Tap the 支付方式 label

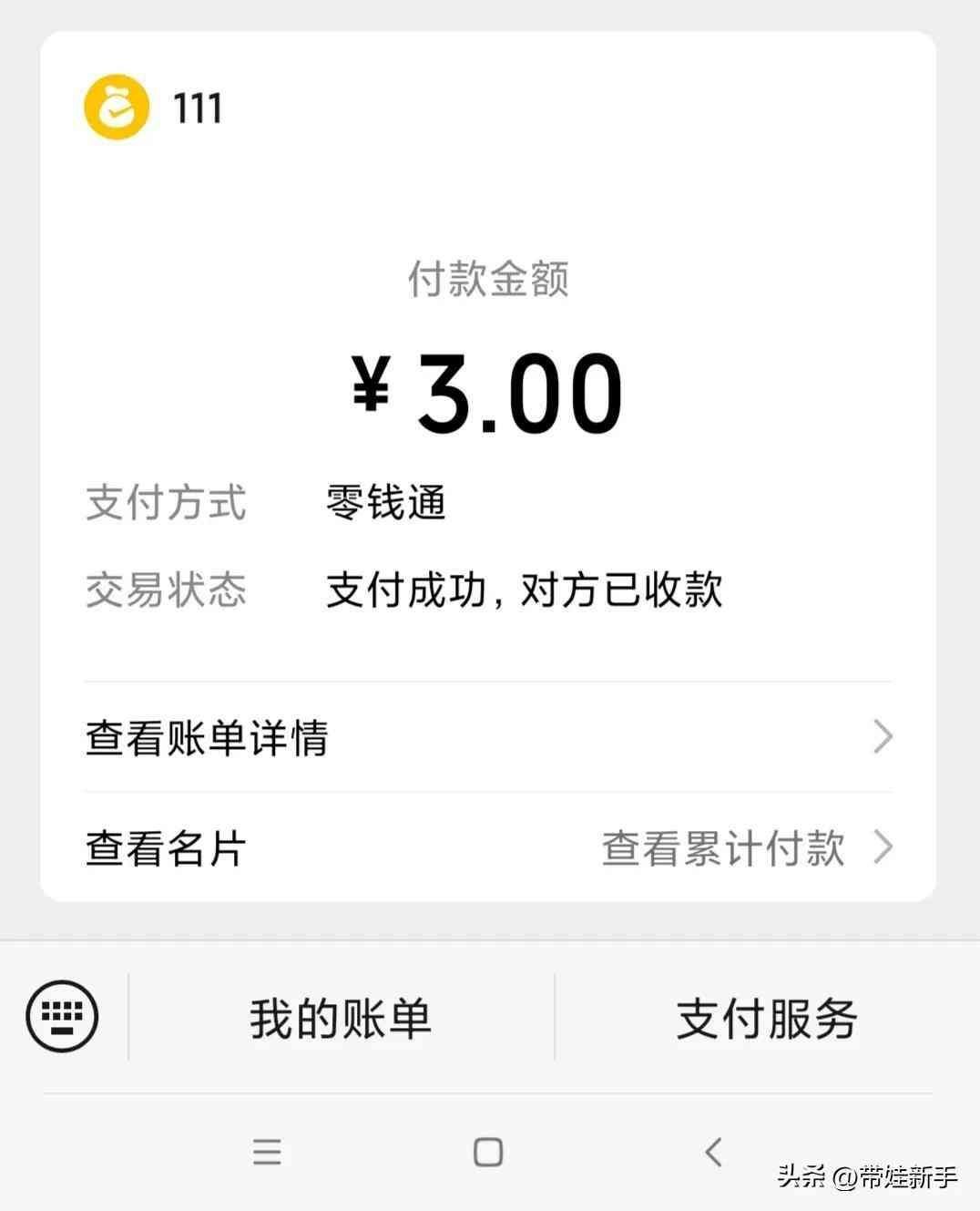pyautogui.click(x=165, y=502)
